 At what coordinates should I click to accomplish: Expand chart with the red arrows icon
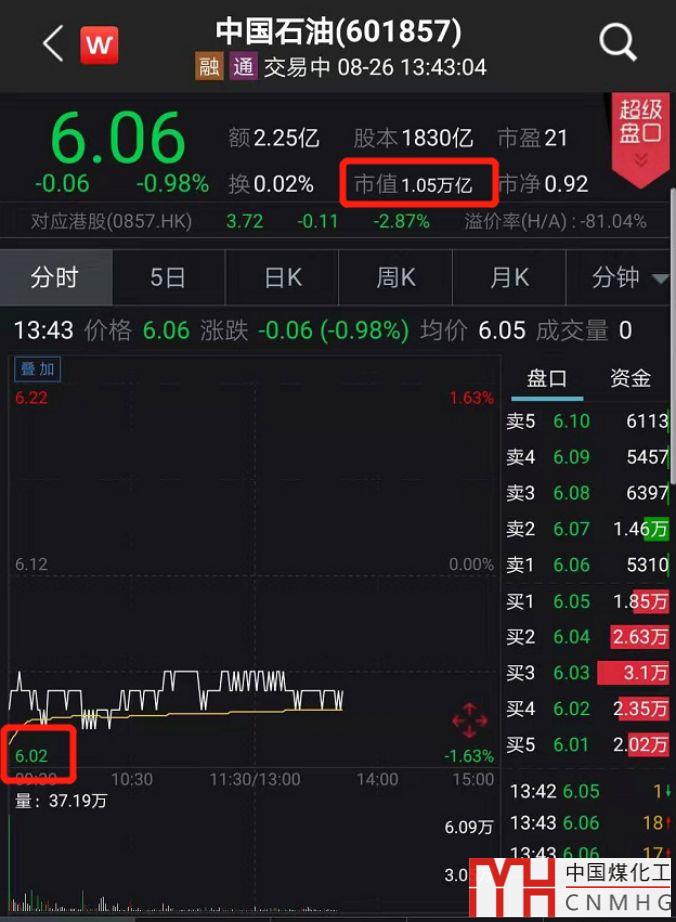coord(468,720)
